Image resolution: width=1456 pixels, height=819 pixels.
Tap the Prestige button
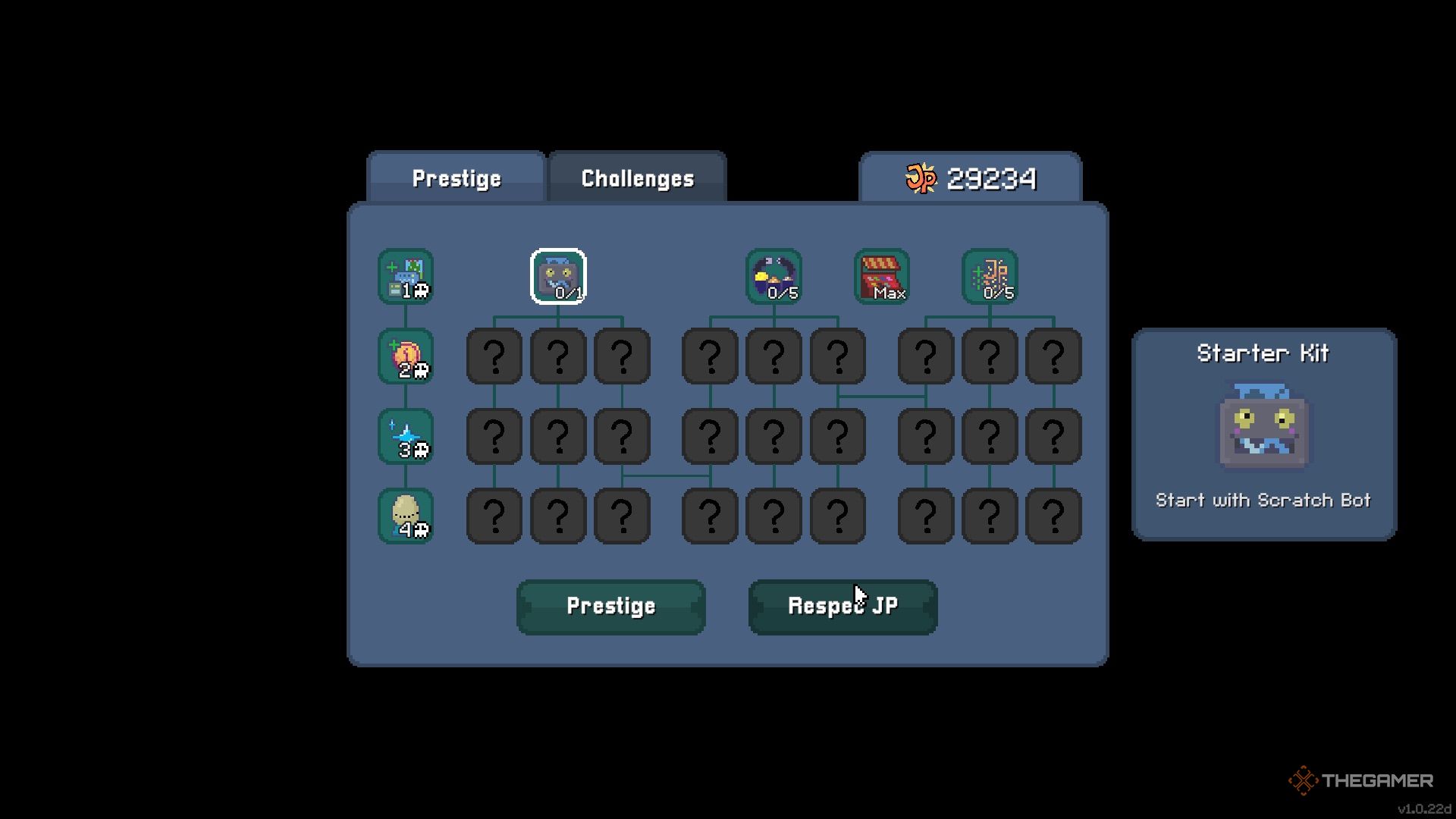click(610, 607)
